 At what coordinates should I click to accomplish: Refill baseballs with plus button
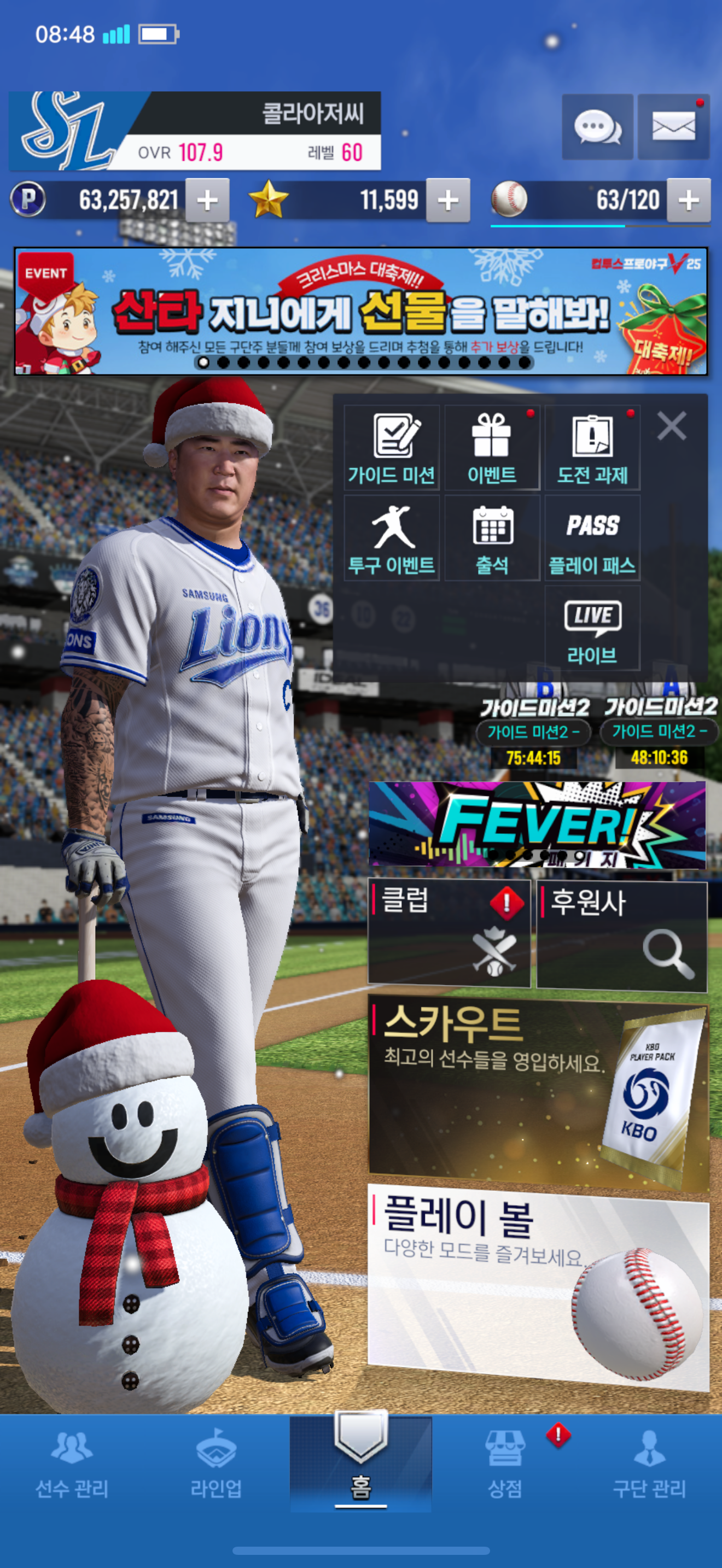click(688, 200)
